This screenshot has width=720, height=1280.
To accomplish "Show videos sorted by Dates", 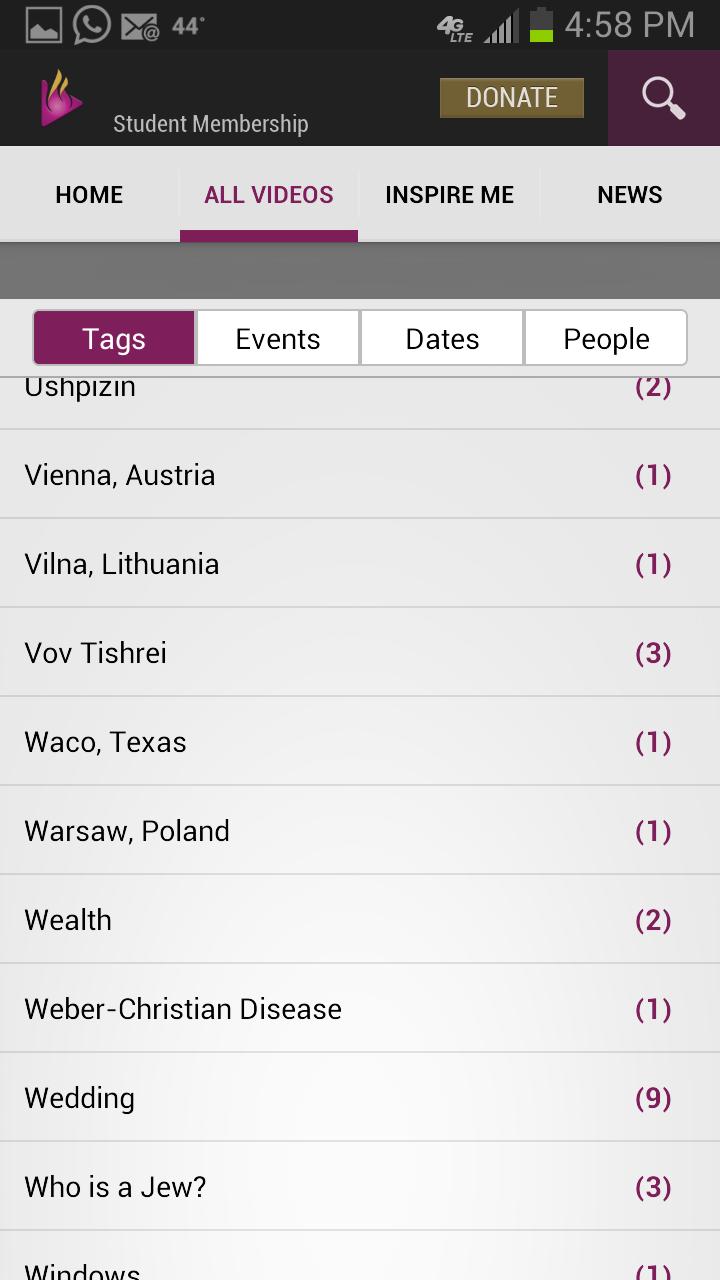I will (x=442, y=339).
